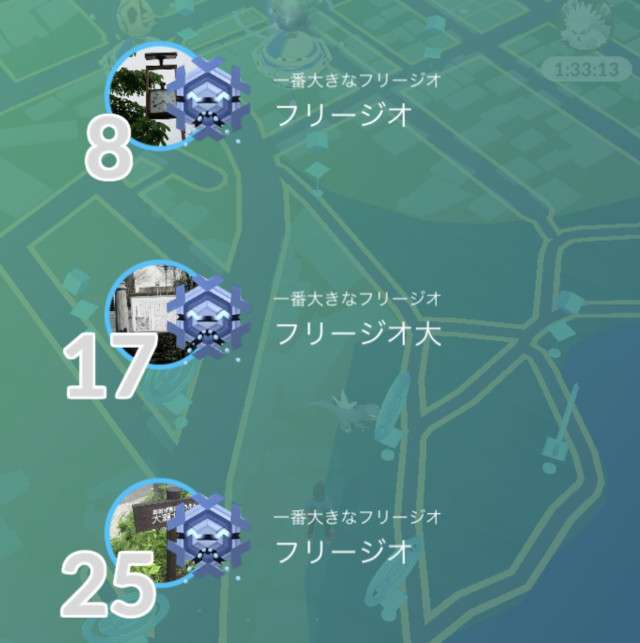Image resolution: width=640 pixels, height=643 pixels.
Task: Open the フリージオ showcase numbered 25
Action: [343, 551]
